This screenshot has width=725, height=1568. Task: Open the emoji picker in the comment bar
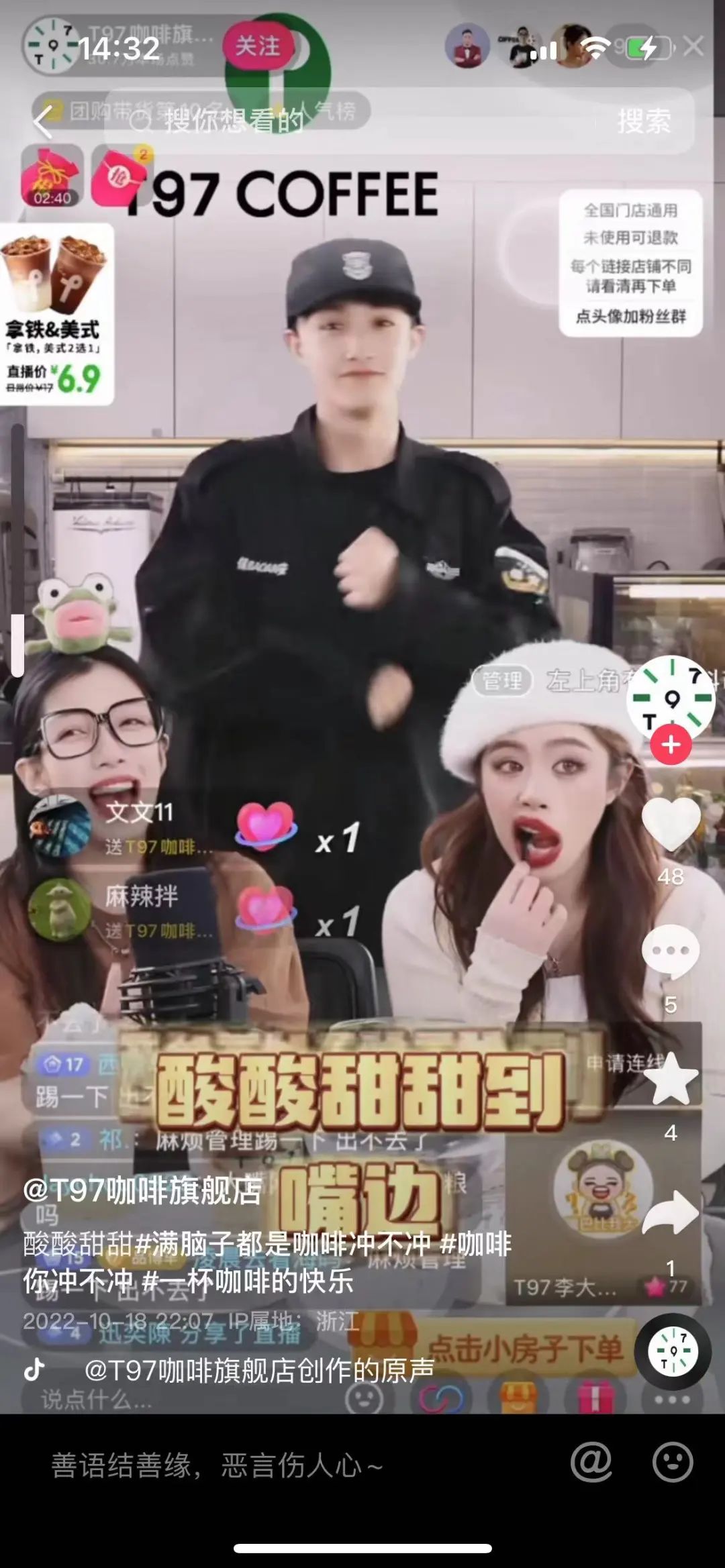click(672, 1462)
